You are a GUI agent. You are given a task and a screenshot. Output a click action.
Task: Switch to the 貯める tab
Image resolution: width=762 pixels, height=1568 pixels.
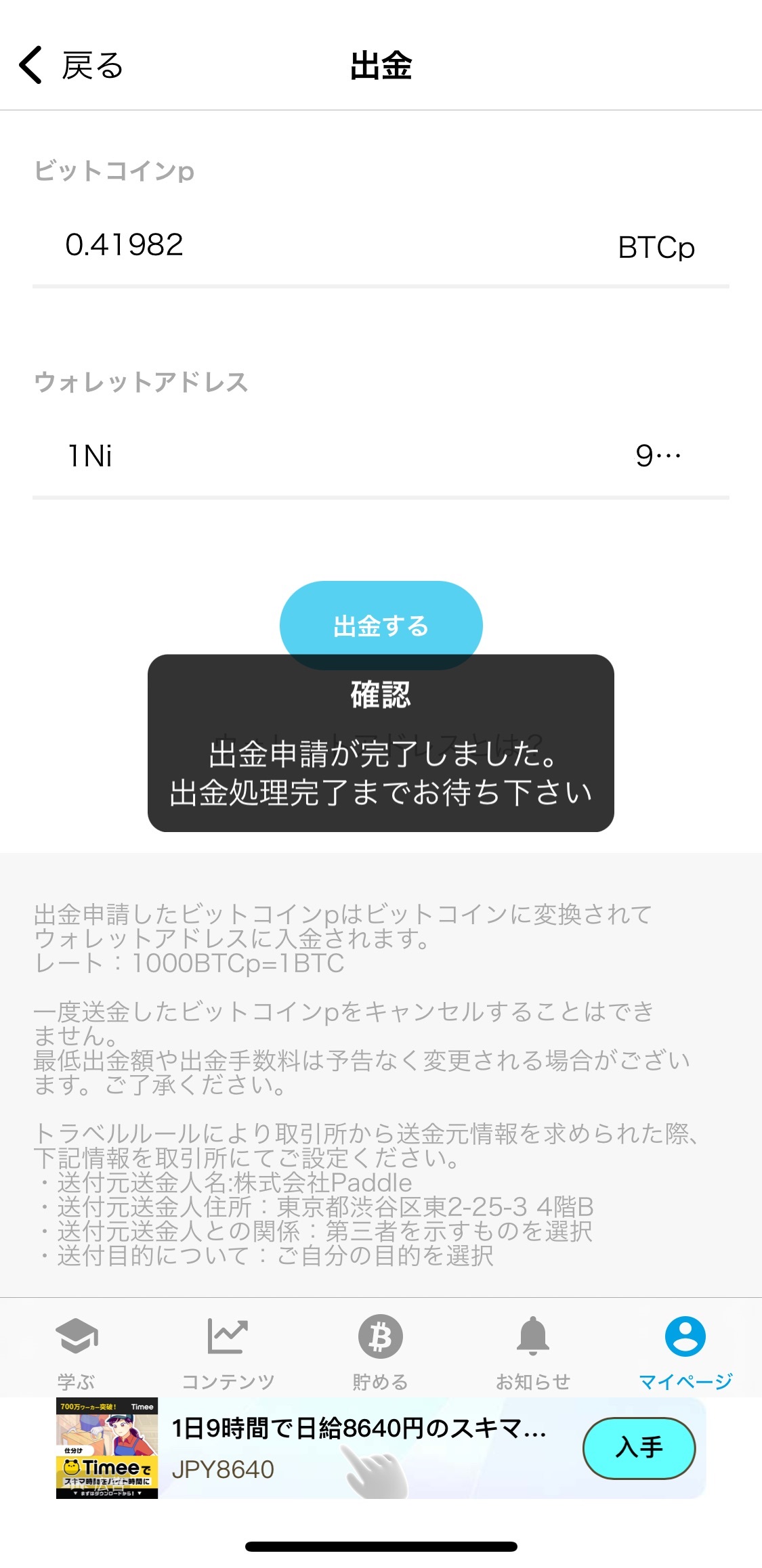(381, 1351)
